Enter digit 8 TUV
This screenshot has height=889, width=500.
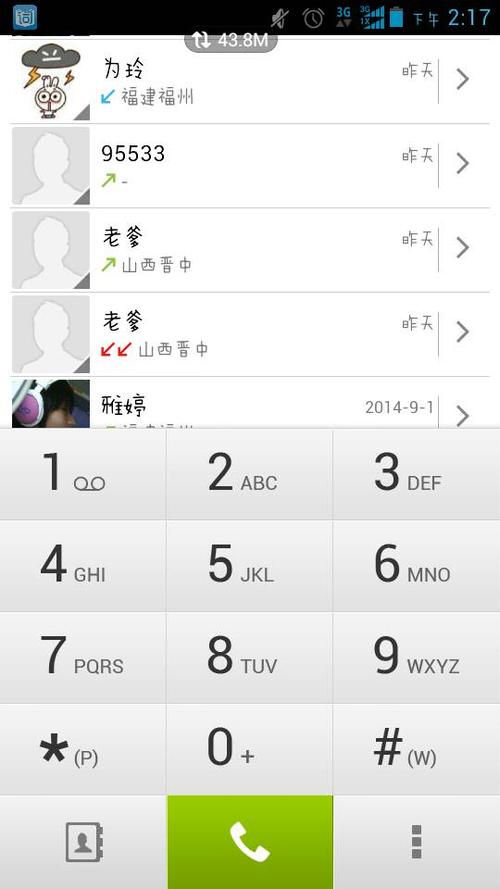pyautogui.click(x=249, y=658)
